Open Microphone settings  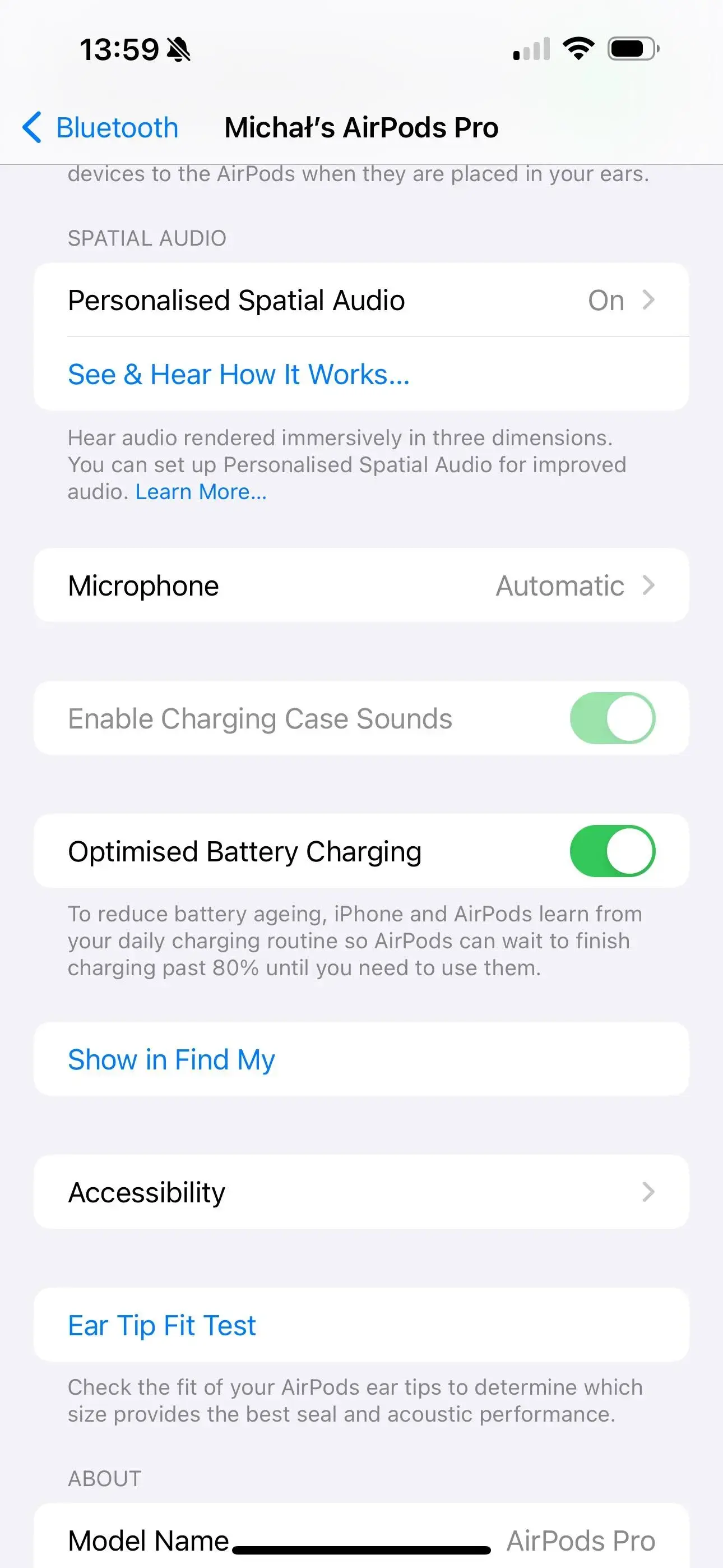361,585
